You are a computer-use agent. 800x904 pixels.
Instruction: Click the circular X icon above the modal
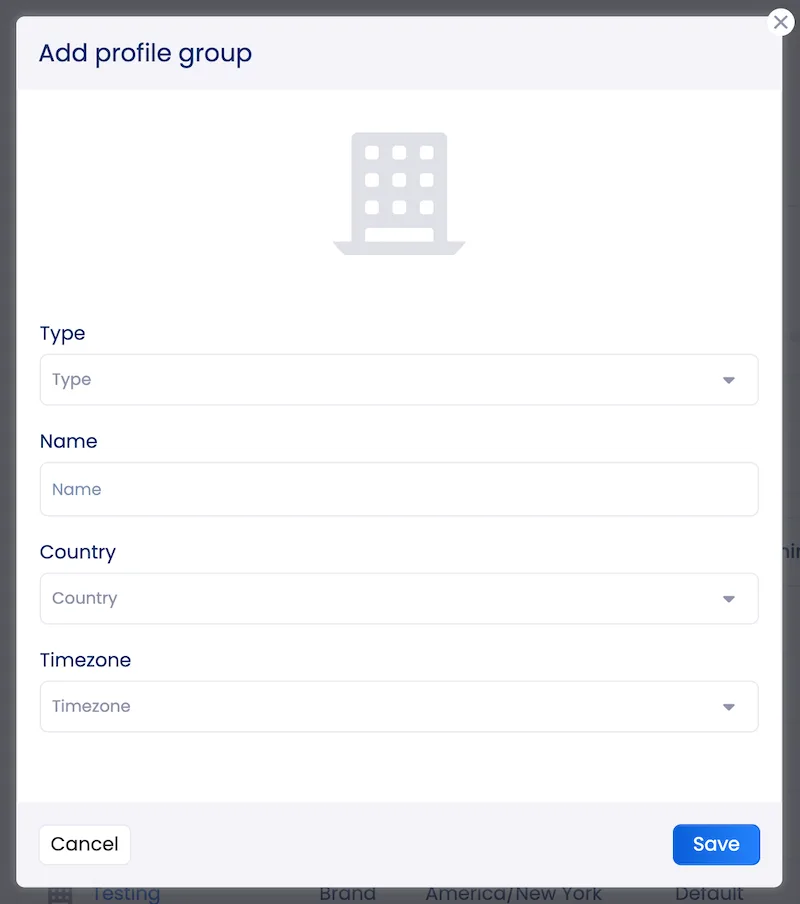[781, 22]
